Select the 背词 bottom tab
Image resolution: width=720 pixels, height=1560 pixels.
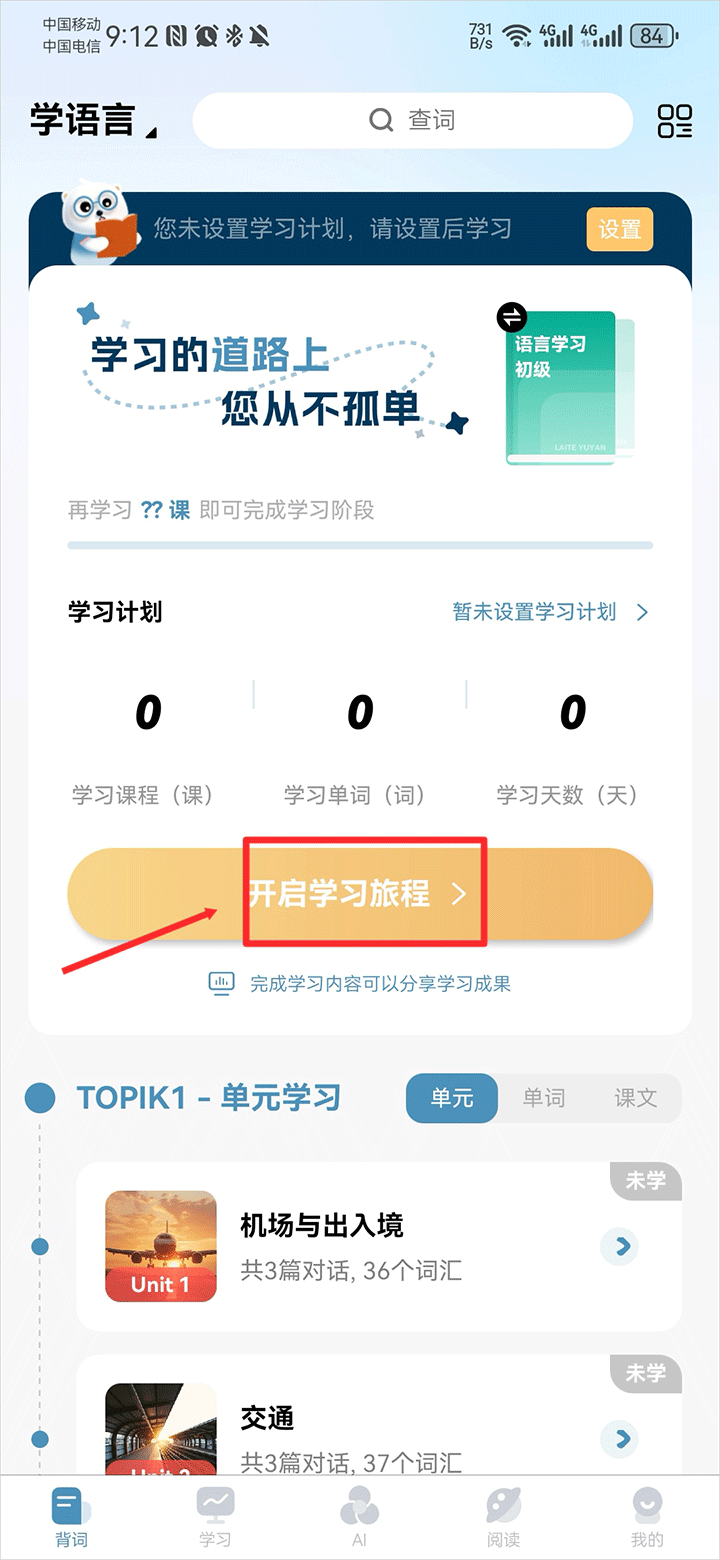pyautogui.click(x=71, y=1517)
